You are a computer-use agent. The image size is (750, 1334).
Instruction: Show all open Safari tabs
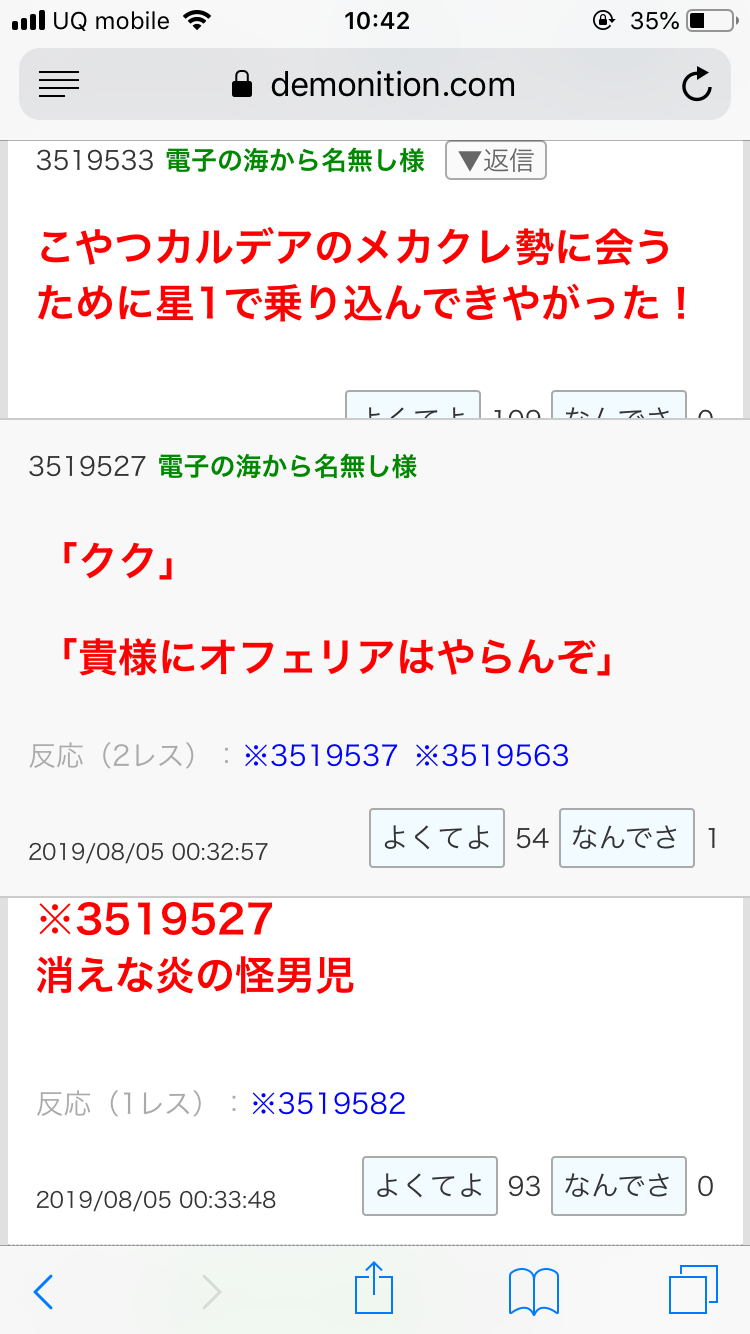point(693,1291)
